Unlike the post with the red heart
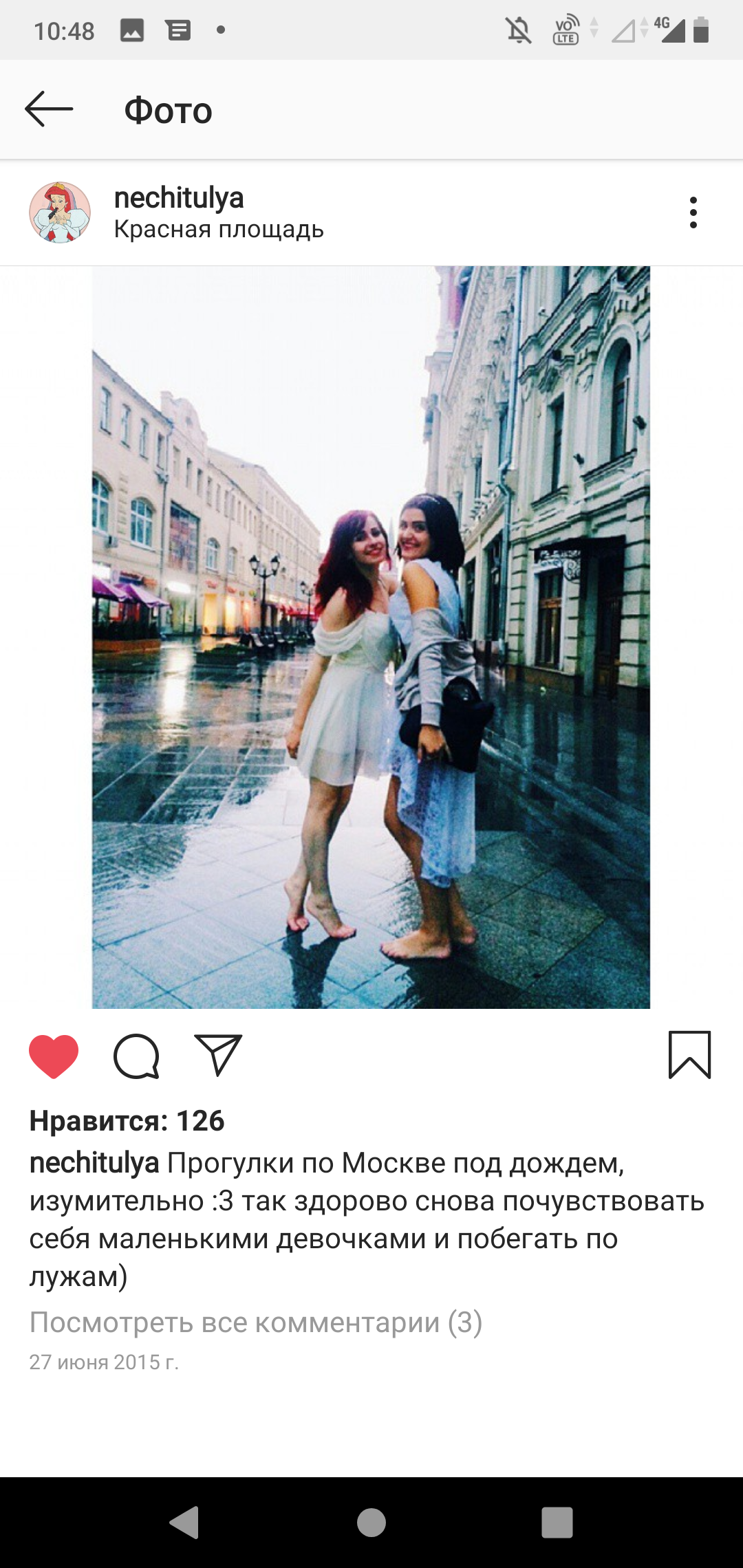743x1568 pixels. [54, 1056]
